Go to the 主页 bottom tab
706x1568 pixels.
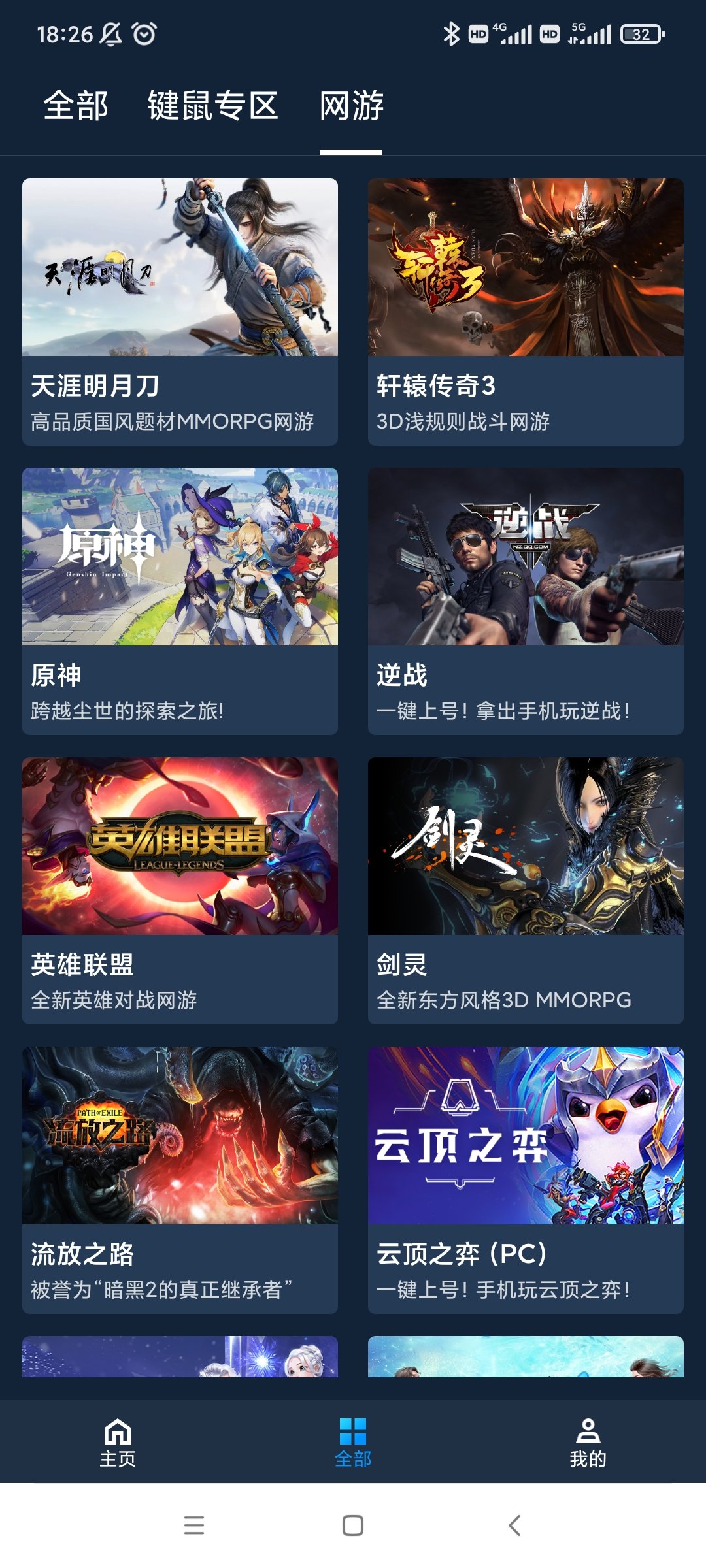[x=118, y=1442]
